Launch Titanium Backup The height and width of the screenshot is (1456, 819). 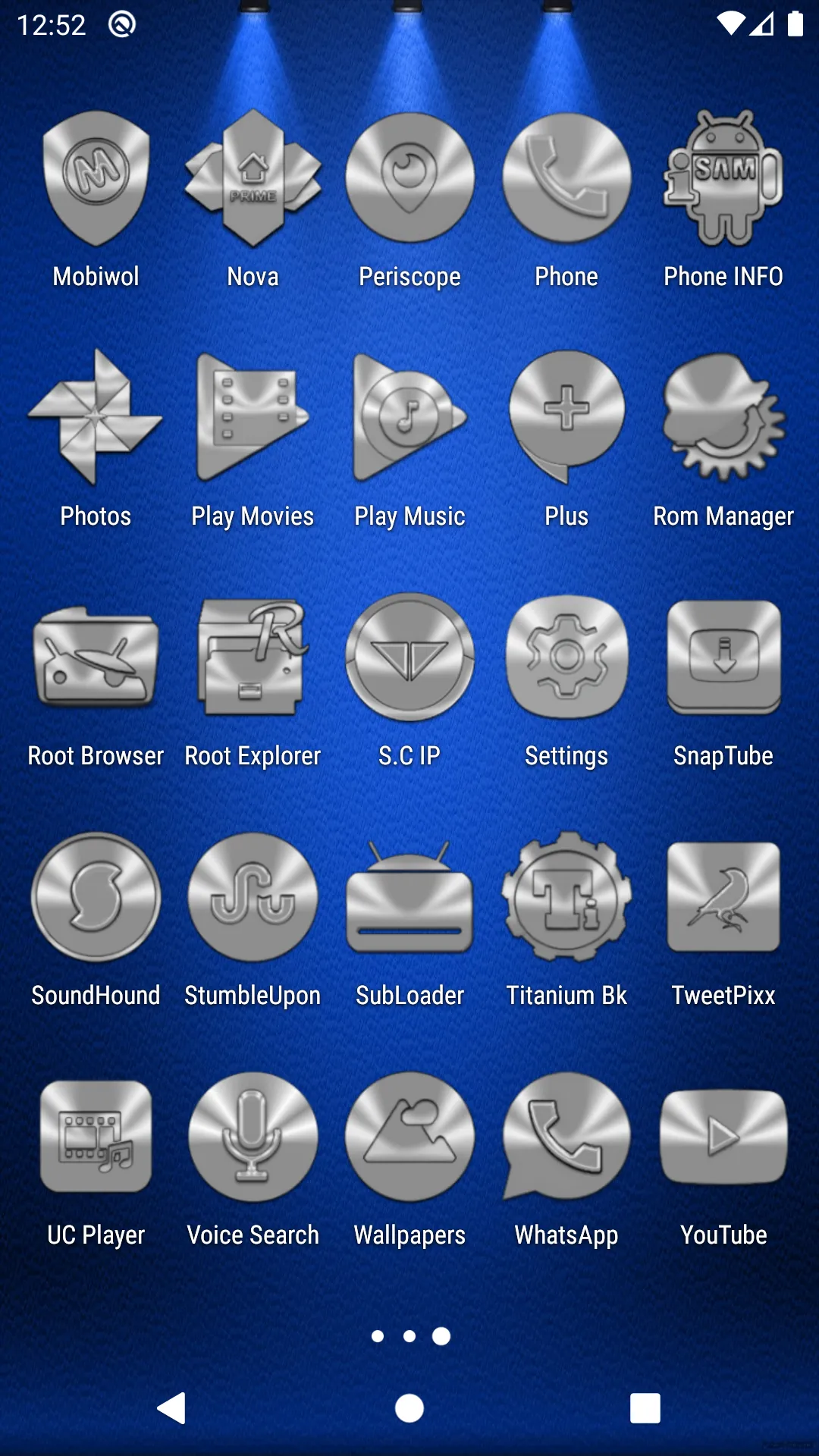pyautogui.click(x=566, y=897)
